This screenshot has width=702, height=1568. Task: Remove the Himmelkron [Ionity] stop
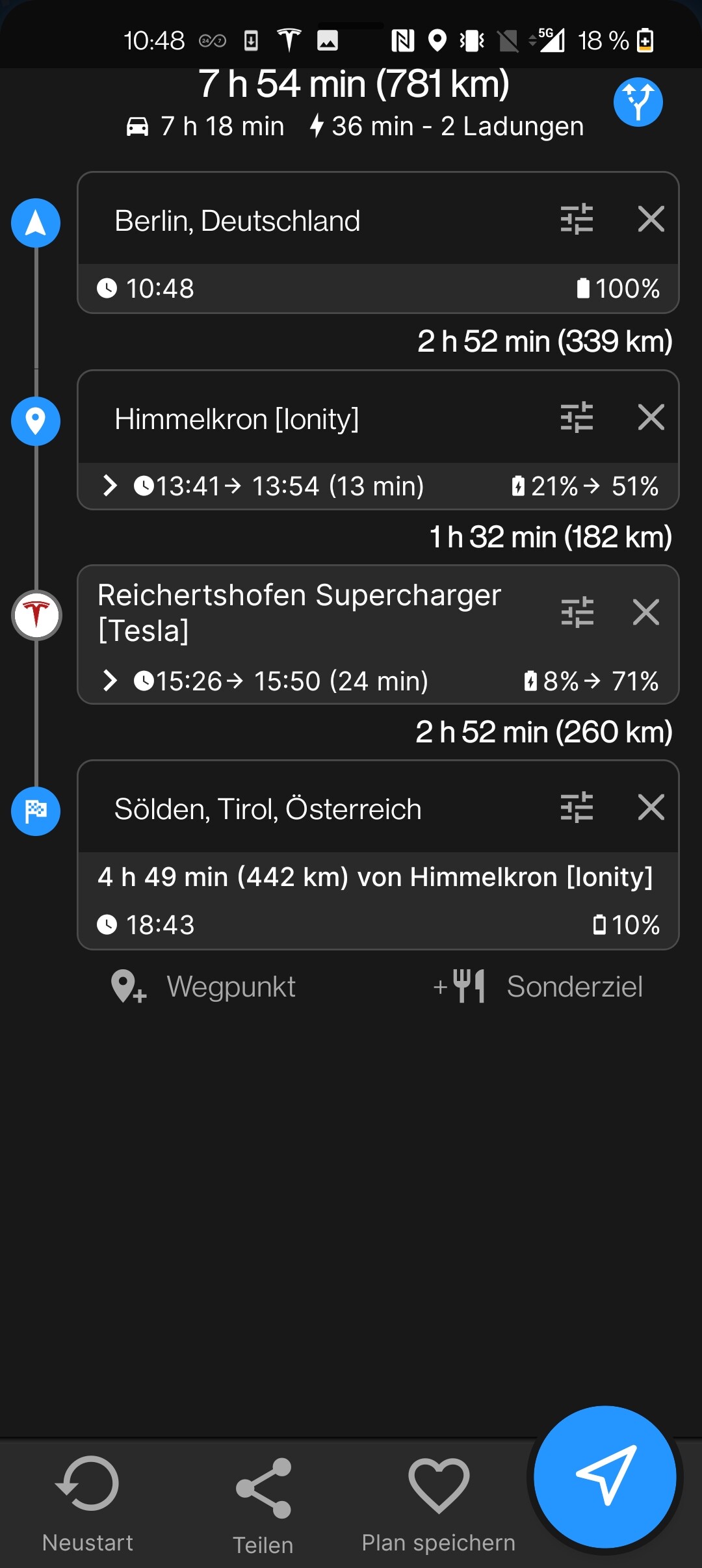pos(651,417)
